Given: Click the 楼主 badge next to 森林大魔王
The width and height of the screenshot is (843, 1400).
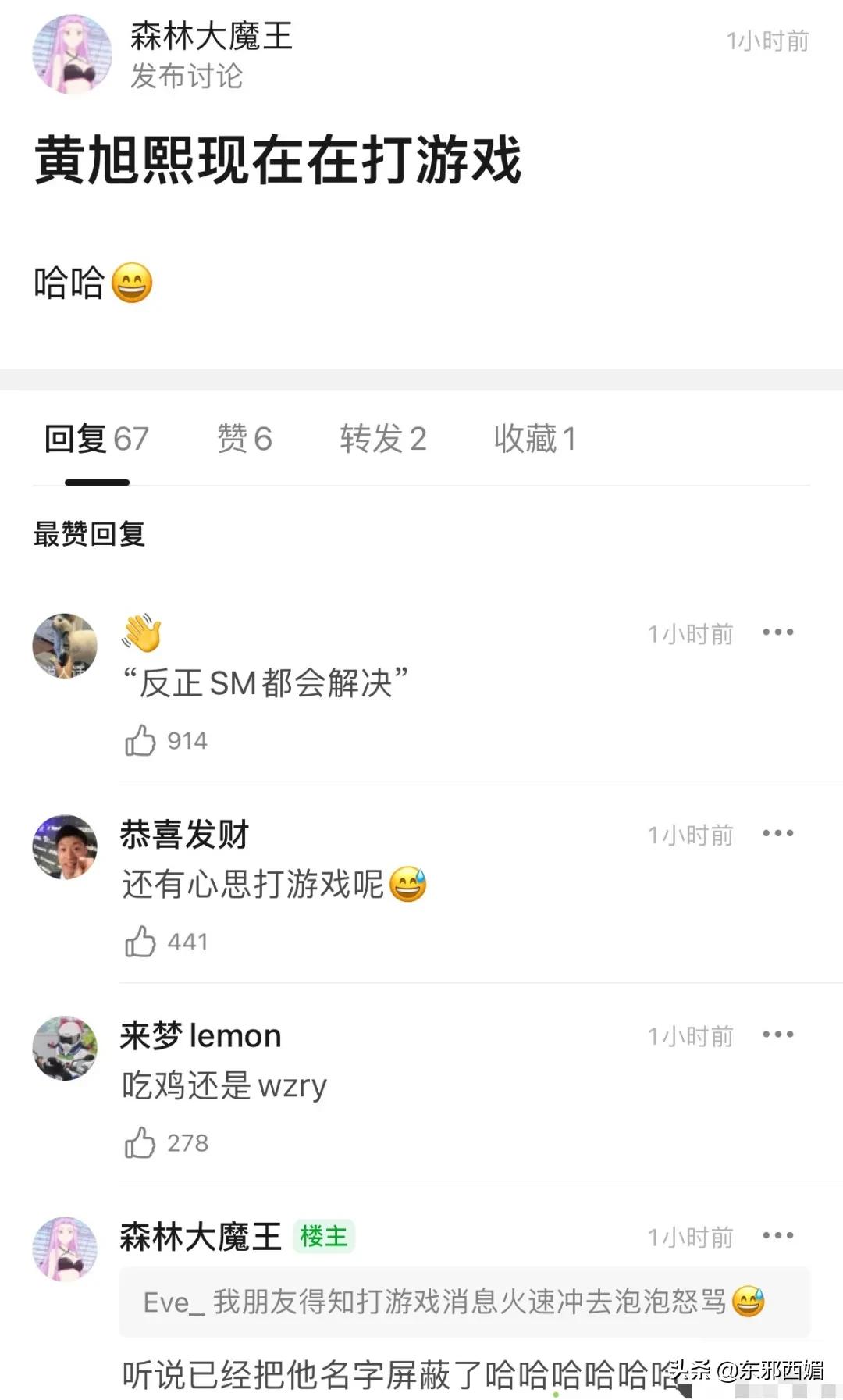Looking at the screenshot, I should click(322, 1238).
